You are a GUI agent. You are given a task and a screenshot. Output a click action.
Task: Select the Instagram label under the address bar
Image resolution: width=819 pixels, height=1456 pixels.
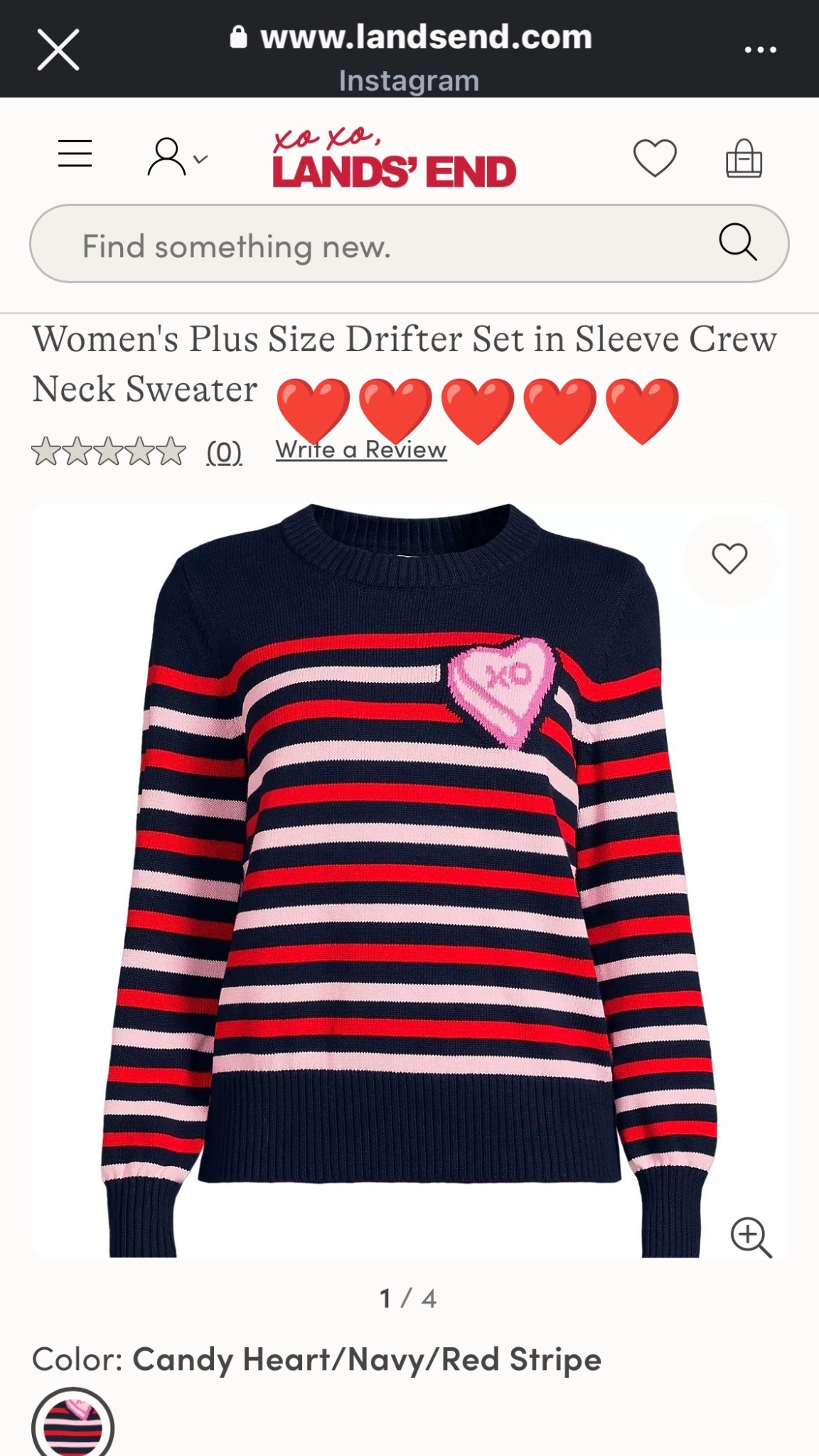[409, 80]
